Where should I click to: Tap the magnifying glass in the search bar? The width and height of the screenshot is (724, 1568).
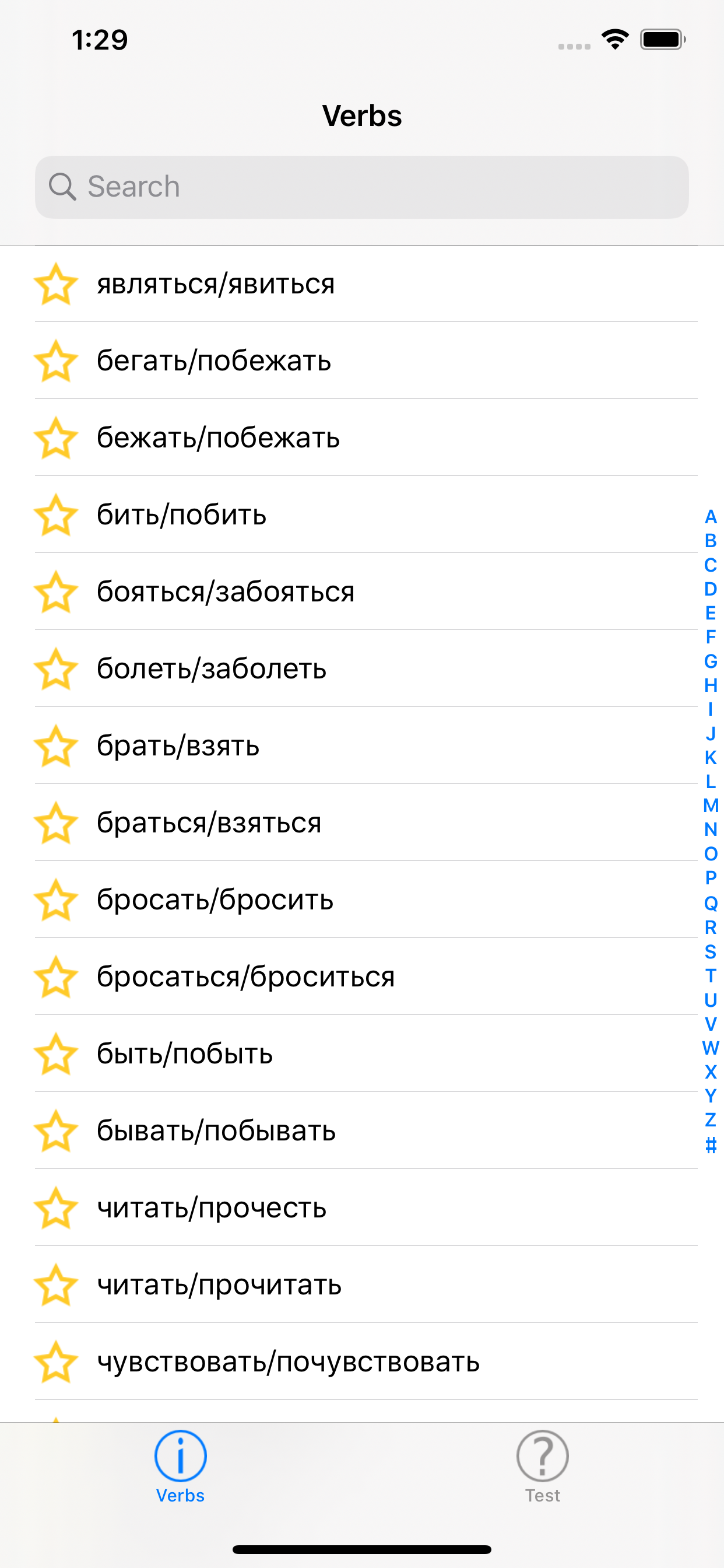point(64,186)
